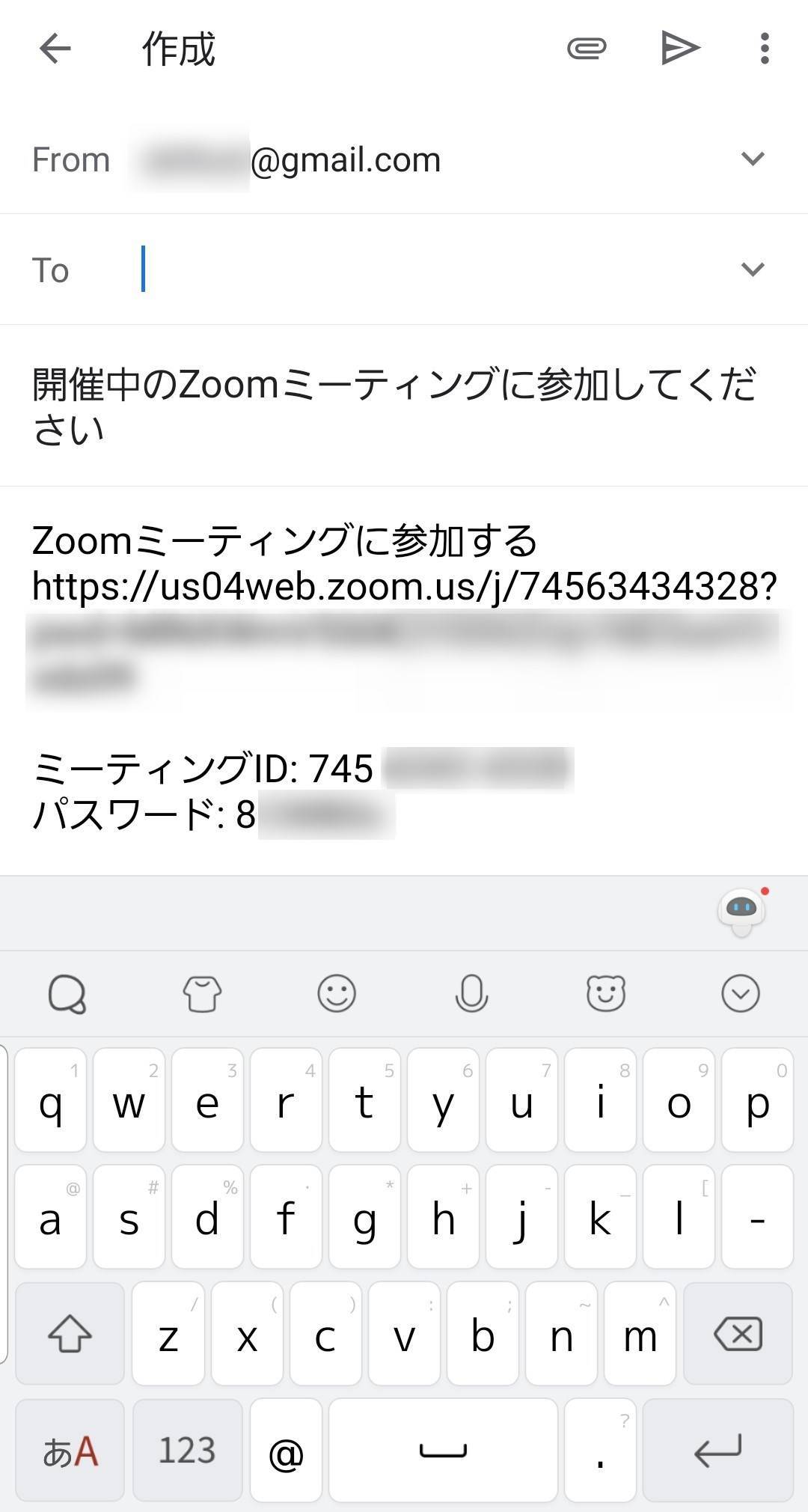
Task: Switch input language with the あA key
Action: (70, 1448)
